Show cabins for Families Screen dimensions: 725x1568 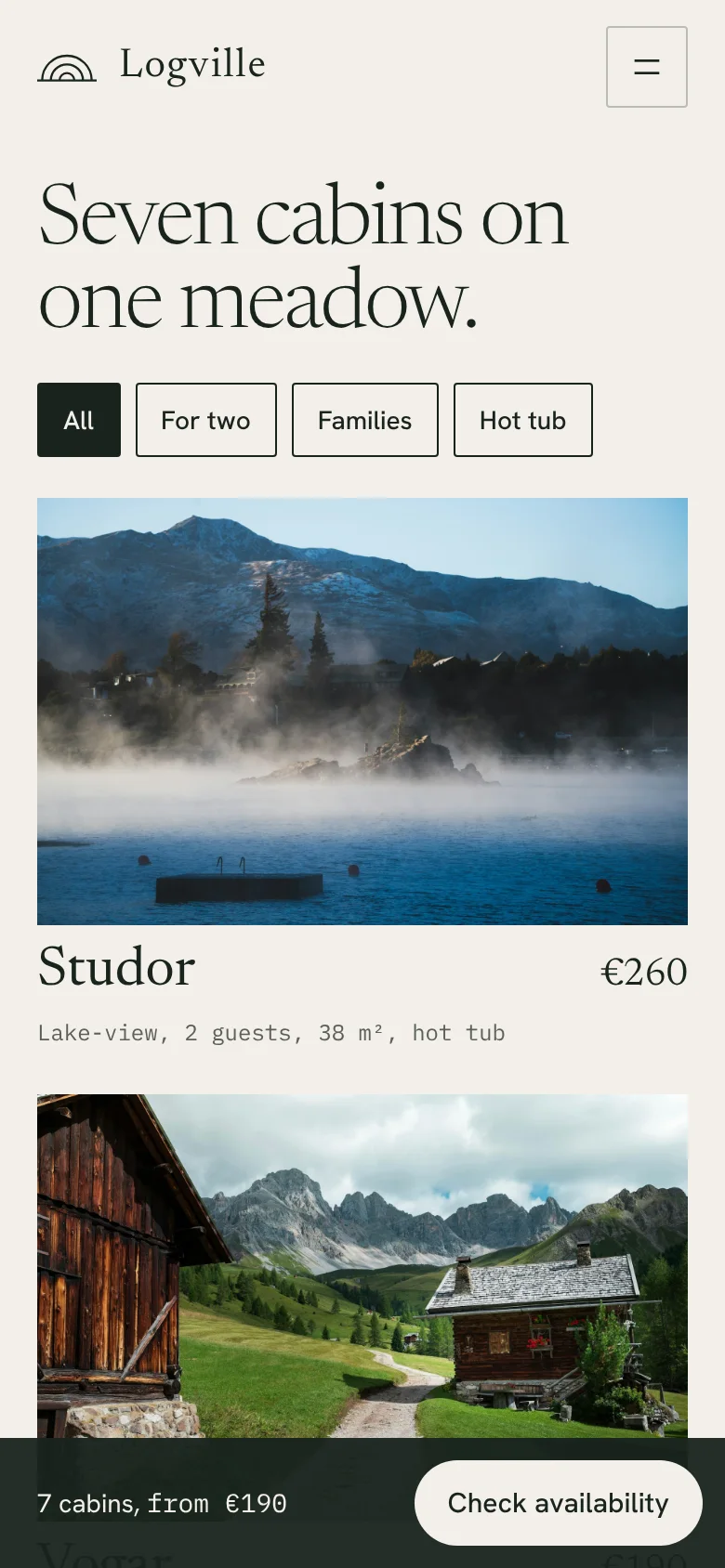pyautogui.click(x=365, y=420)
